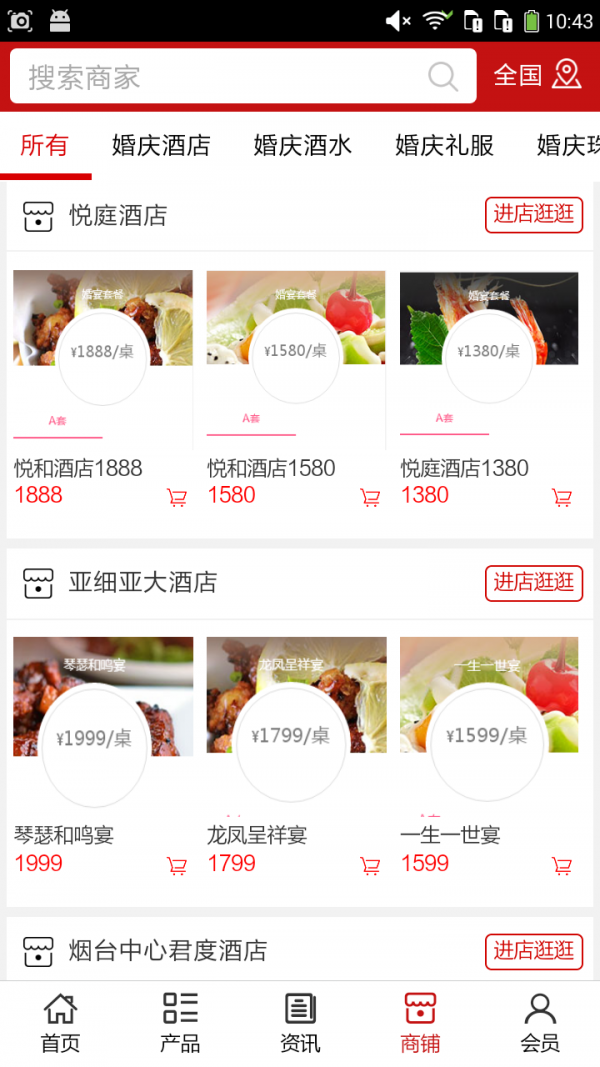
Task: Tap the 搜索商家 search field
Action: pyautogui.click(x=220, y=77)
